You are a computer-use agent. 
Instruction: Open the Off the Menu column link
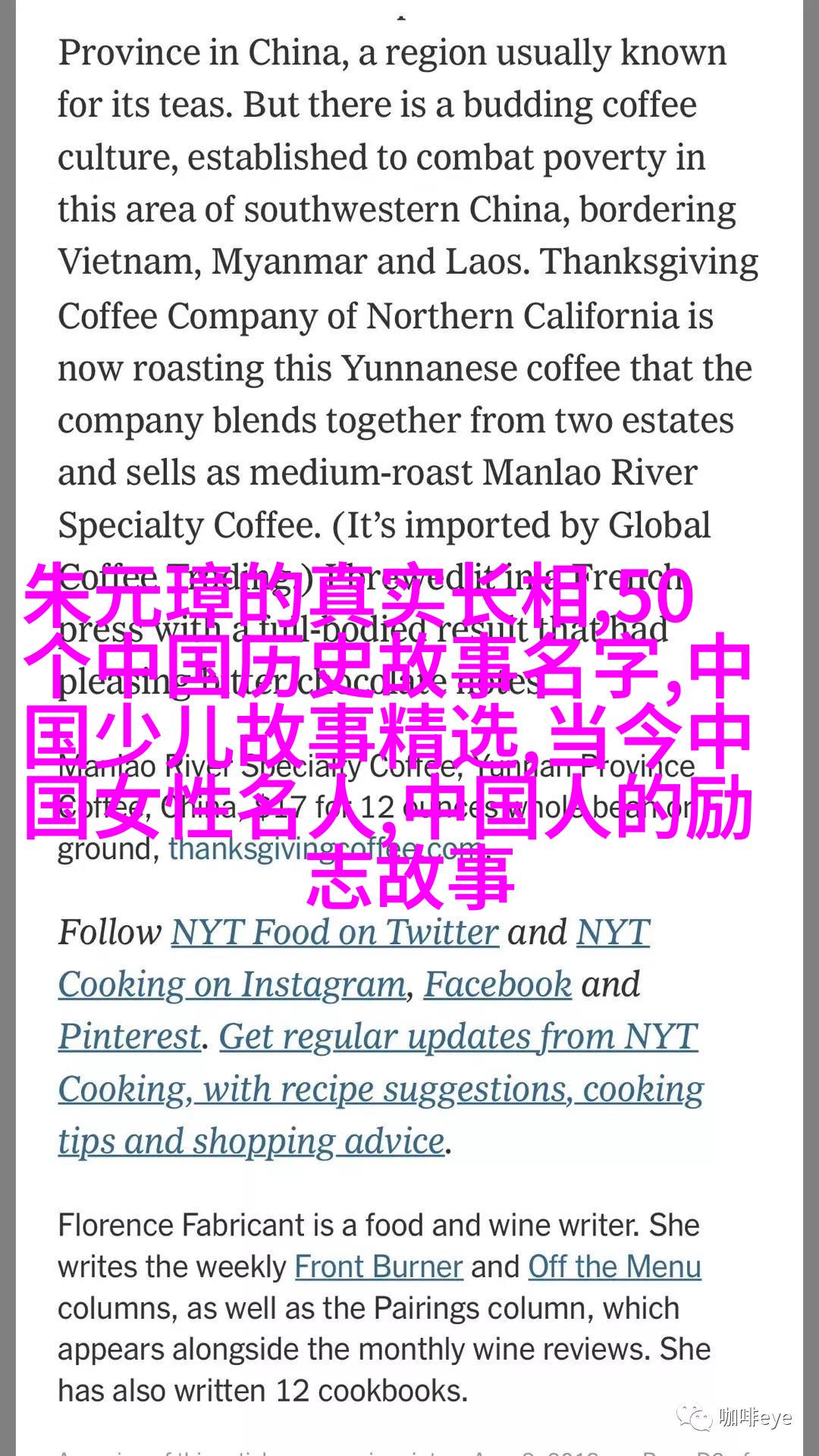pyautogui.click(x=614, y=1267)
